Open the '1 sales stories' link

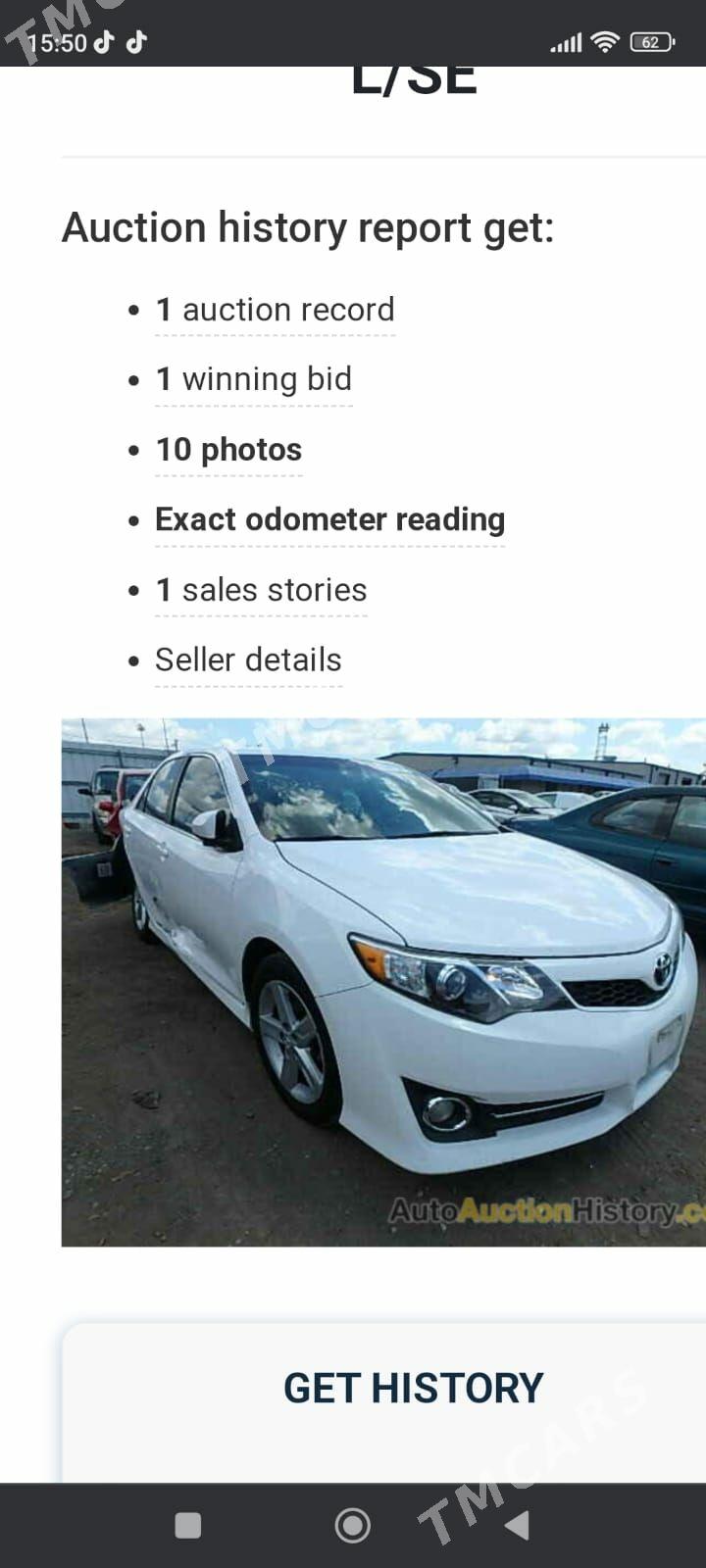point(261,590)
